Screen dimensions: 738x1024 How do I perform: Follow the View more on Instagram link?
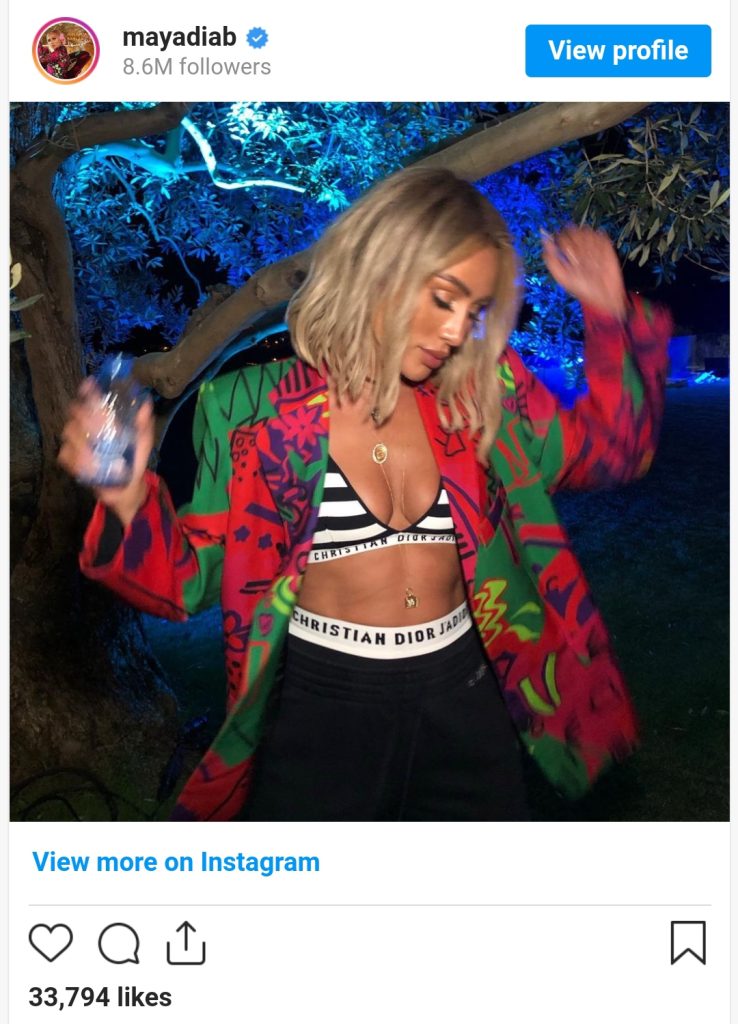click(x=176, y=862)
